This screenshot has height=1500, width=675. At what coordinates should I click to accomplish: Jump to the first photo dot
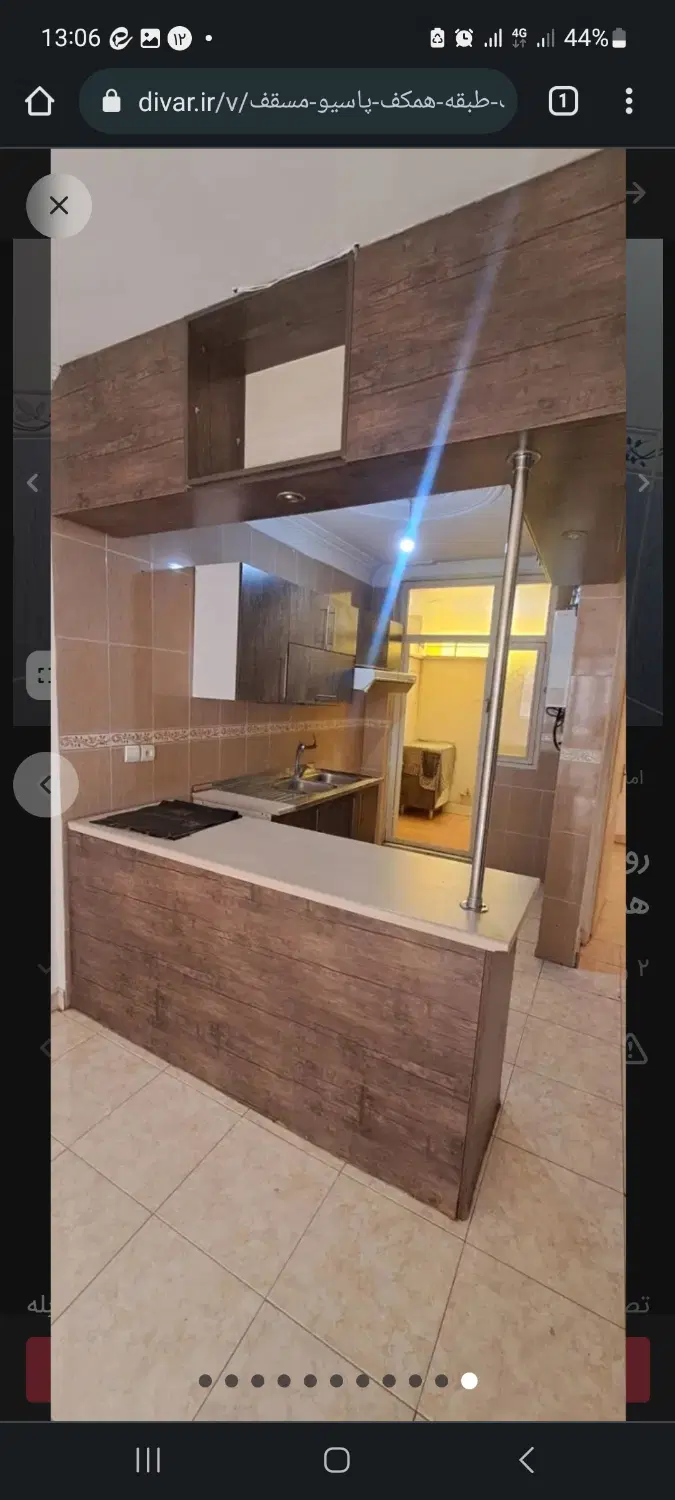coord(205,1381)
